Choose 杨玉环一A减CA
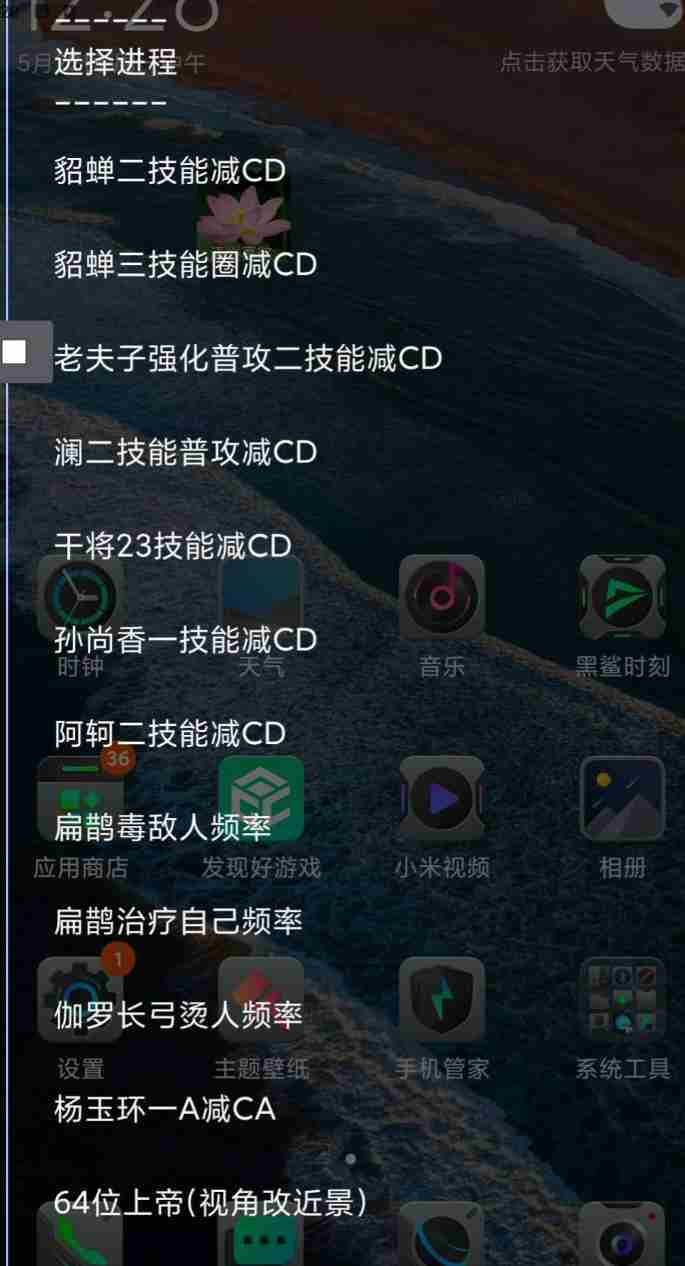 165,1109
